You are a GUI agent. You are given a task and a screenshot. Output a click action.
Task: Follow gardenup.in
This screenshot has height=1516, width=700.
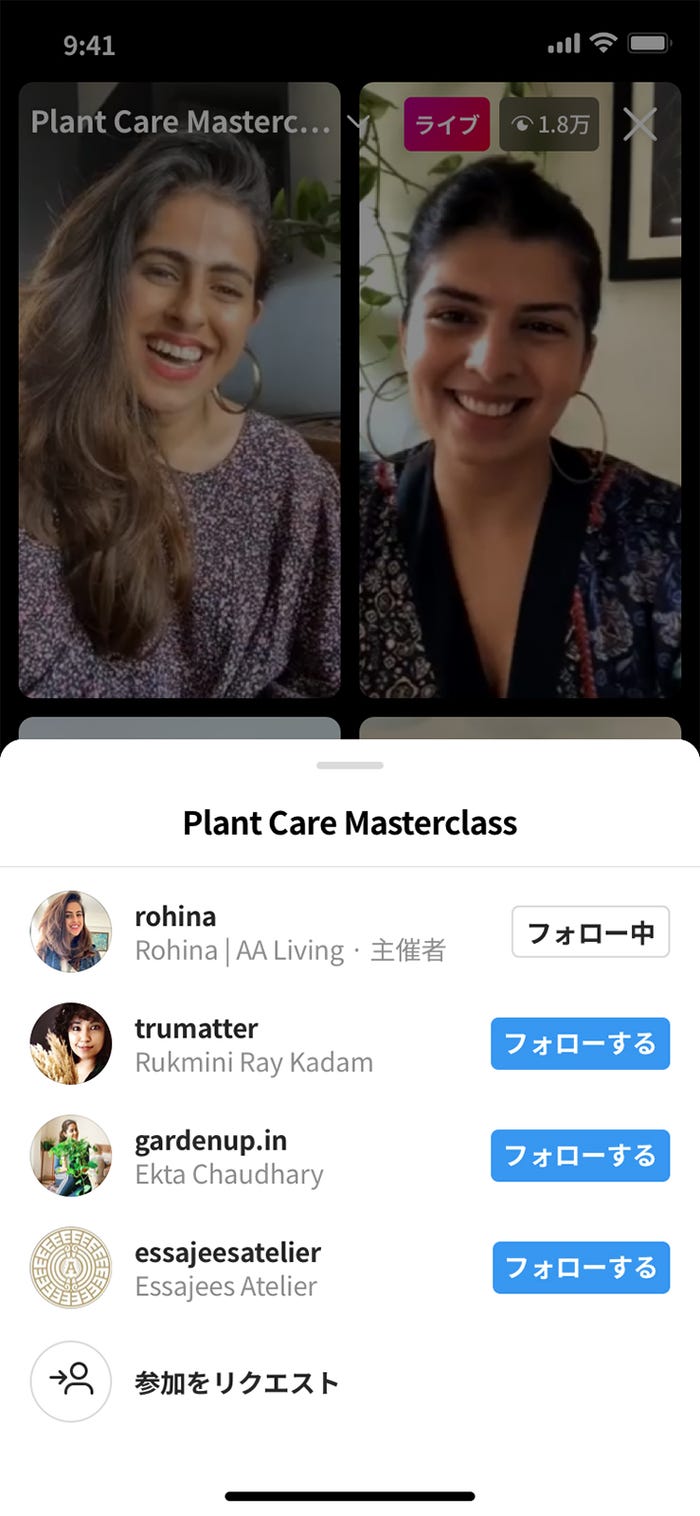pos(580,1156)
